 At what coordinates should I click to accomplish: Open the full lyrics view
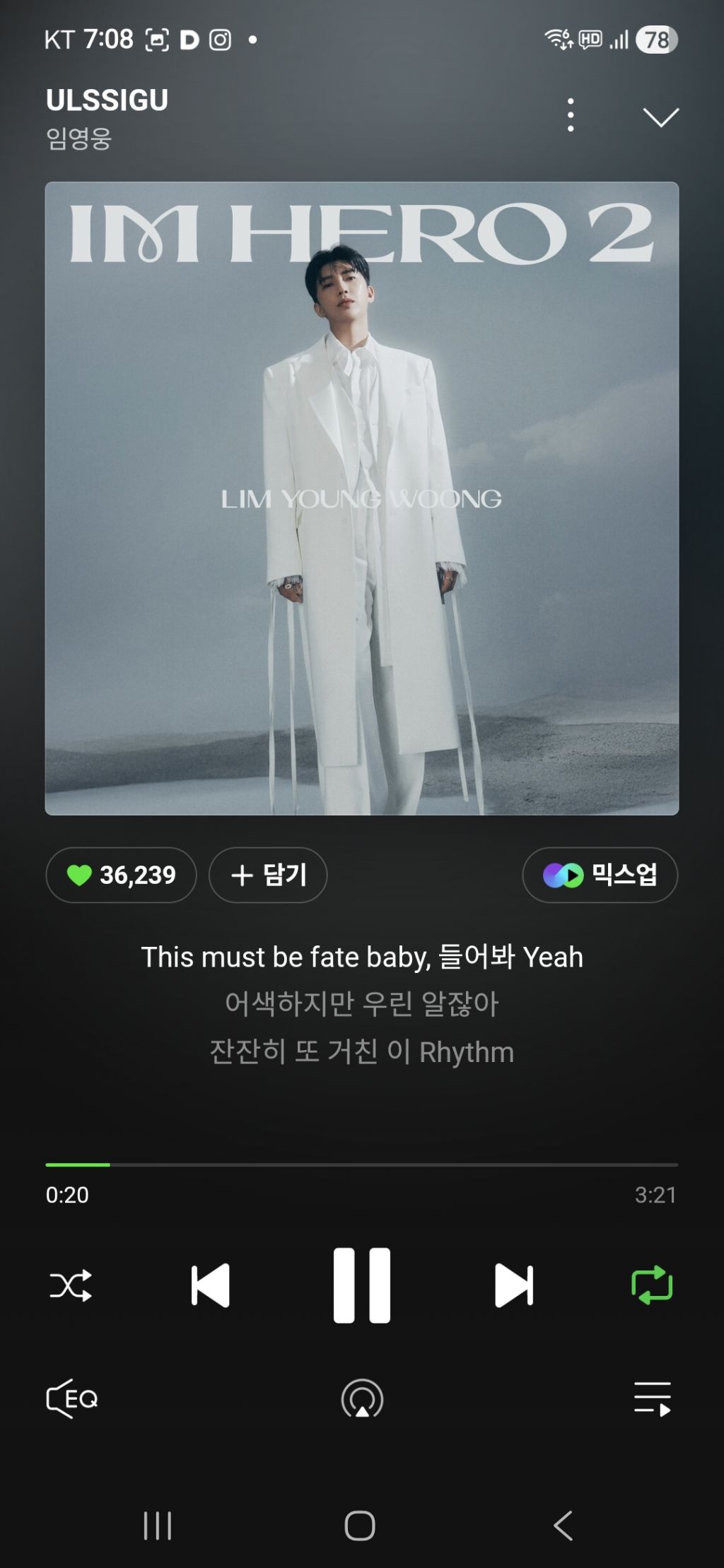pyautogui.click(x=362, y=1003)
